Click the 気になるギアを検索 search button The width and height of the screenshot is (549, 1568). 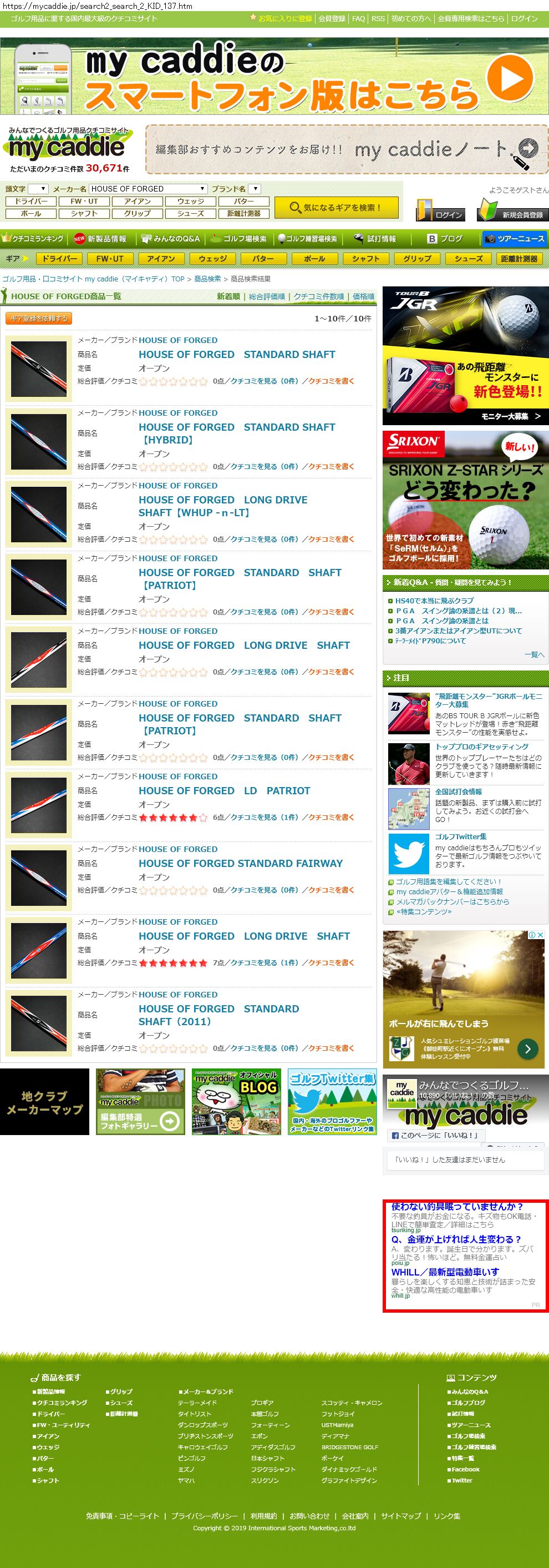click(x=336, y=208)
